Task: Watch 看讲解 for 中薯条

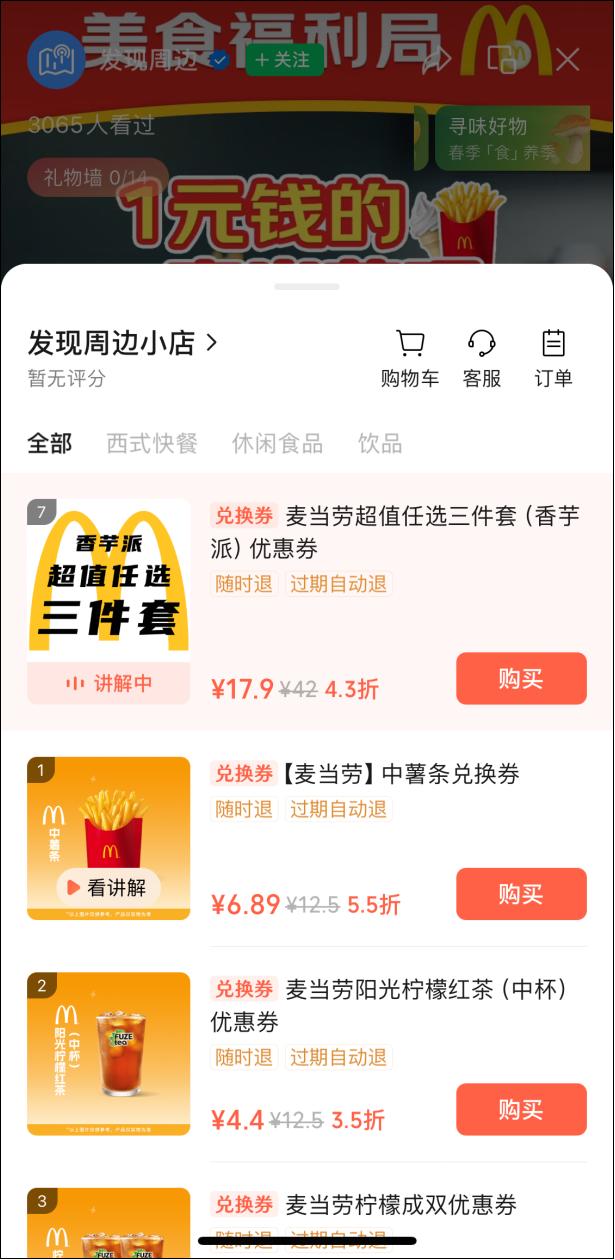Action: (x=108, y=887)
